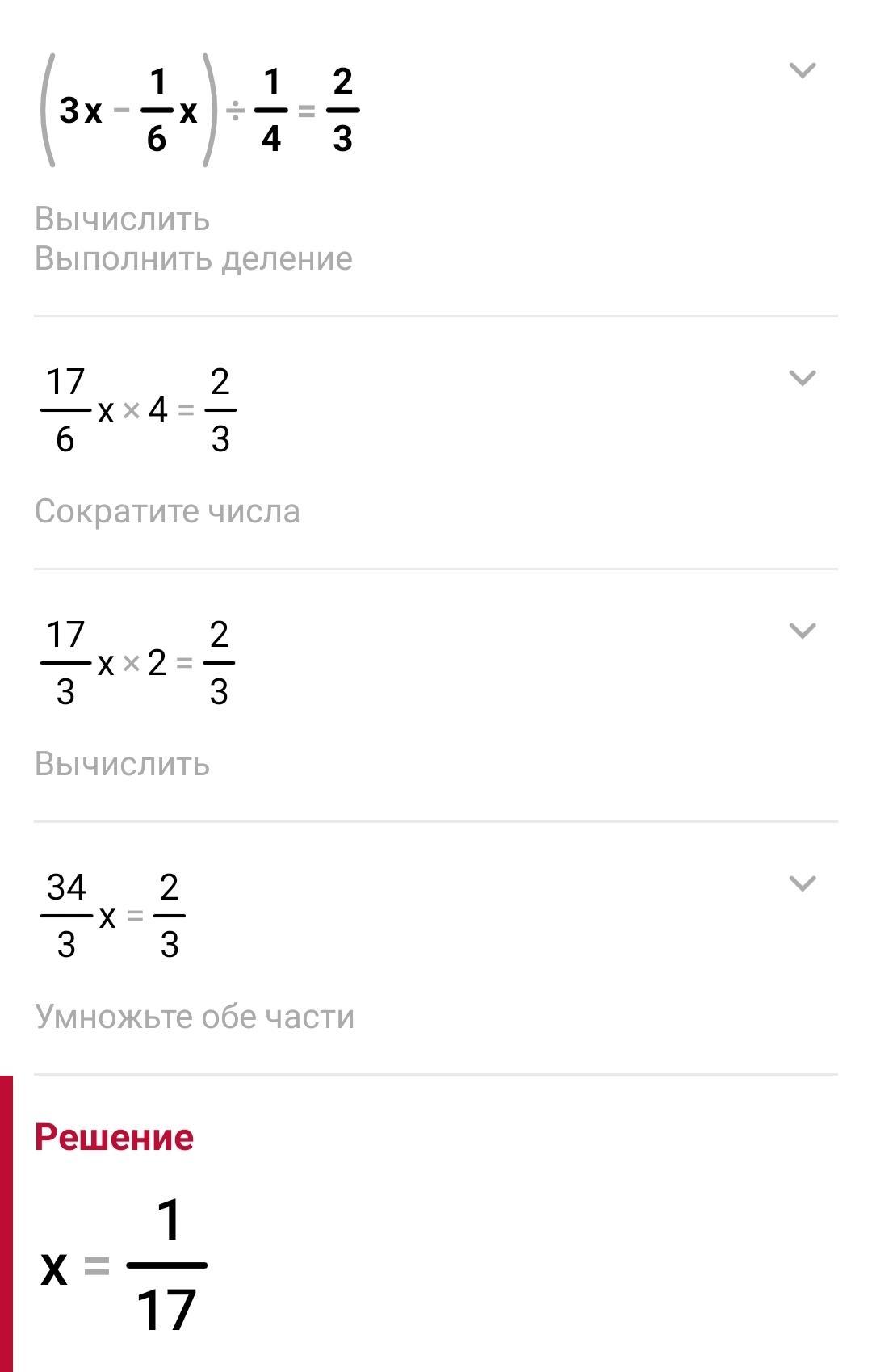Screen dimensions: 872x1372
Task: Expand the step with 17/3 x × 2
Action: (x=802, y=631)
